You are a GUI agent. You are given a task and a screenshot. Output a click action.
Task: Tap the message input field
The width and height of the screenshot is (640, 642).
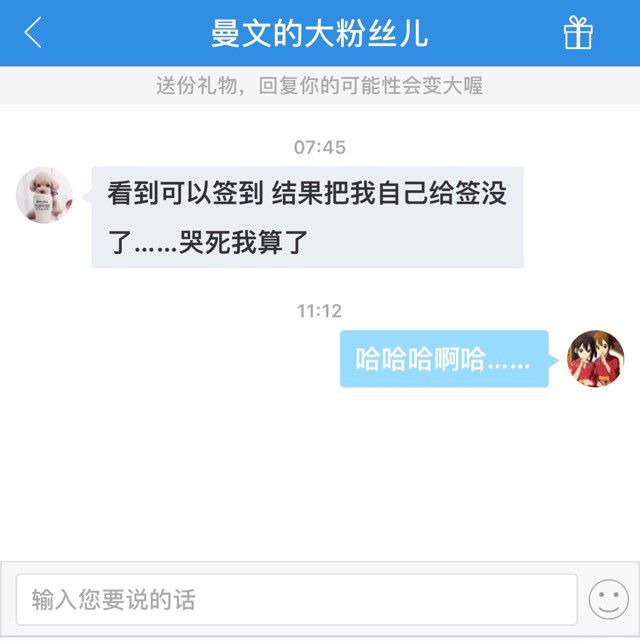click(296, 600)
